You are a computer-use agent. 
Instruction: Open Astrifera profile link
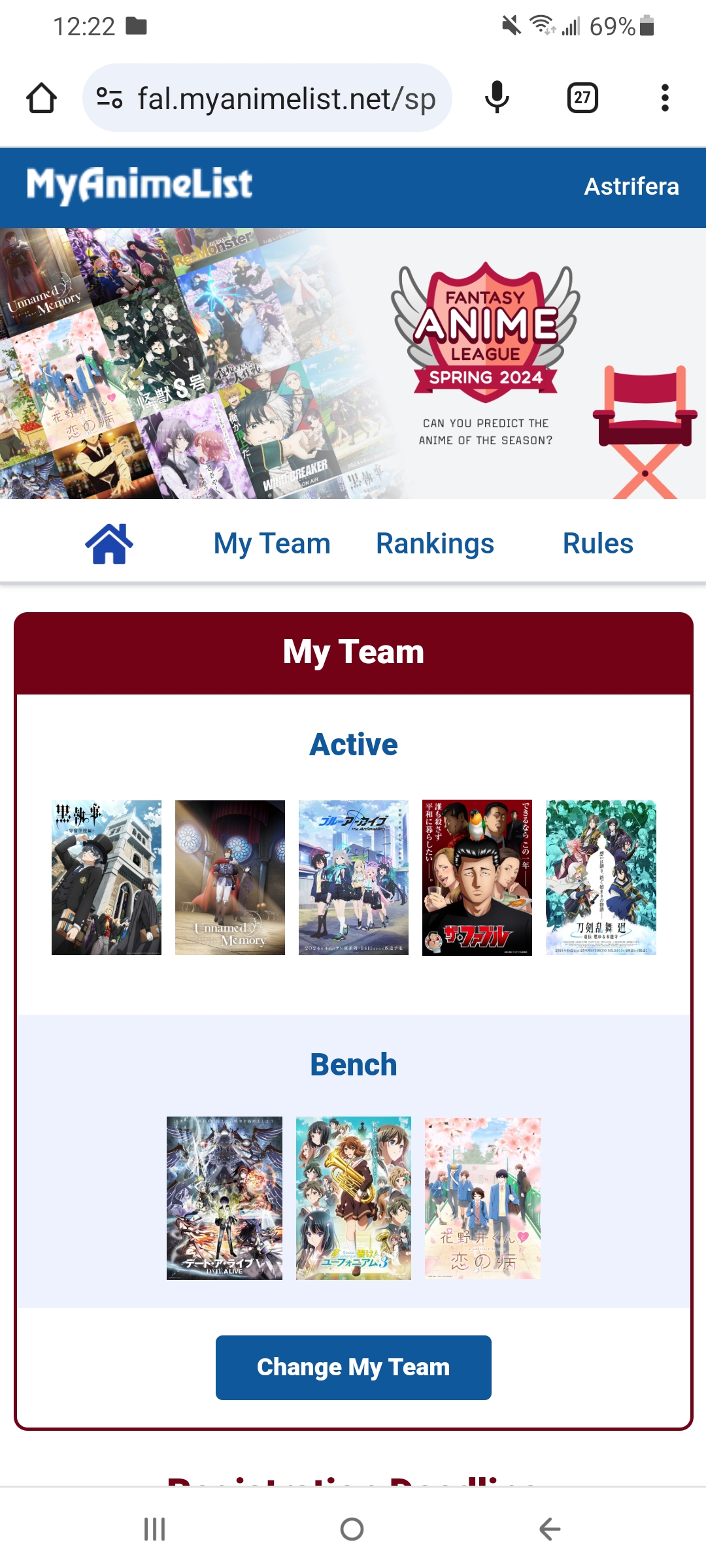(x=631, y=187)
